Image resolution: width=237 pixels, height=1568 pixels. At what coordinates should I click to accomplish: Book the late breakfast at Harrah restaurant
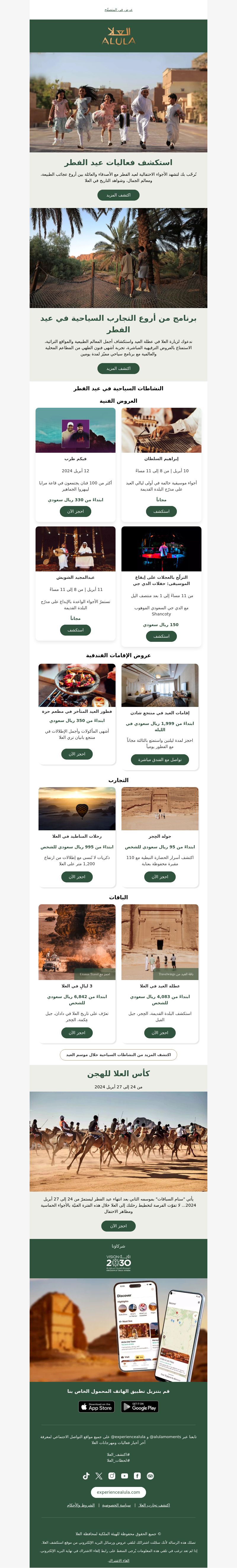[x=77, y=754]
